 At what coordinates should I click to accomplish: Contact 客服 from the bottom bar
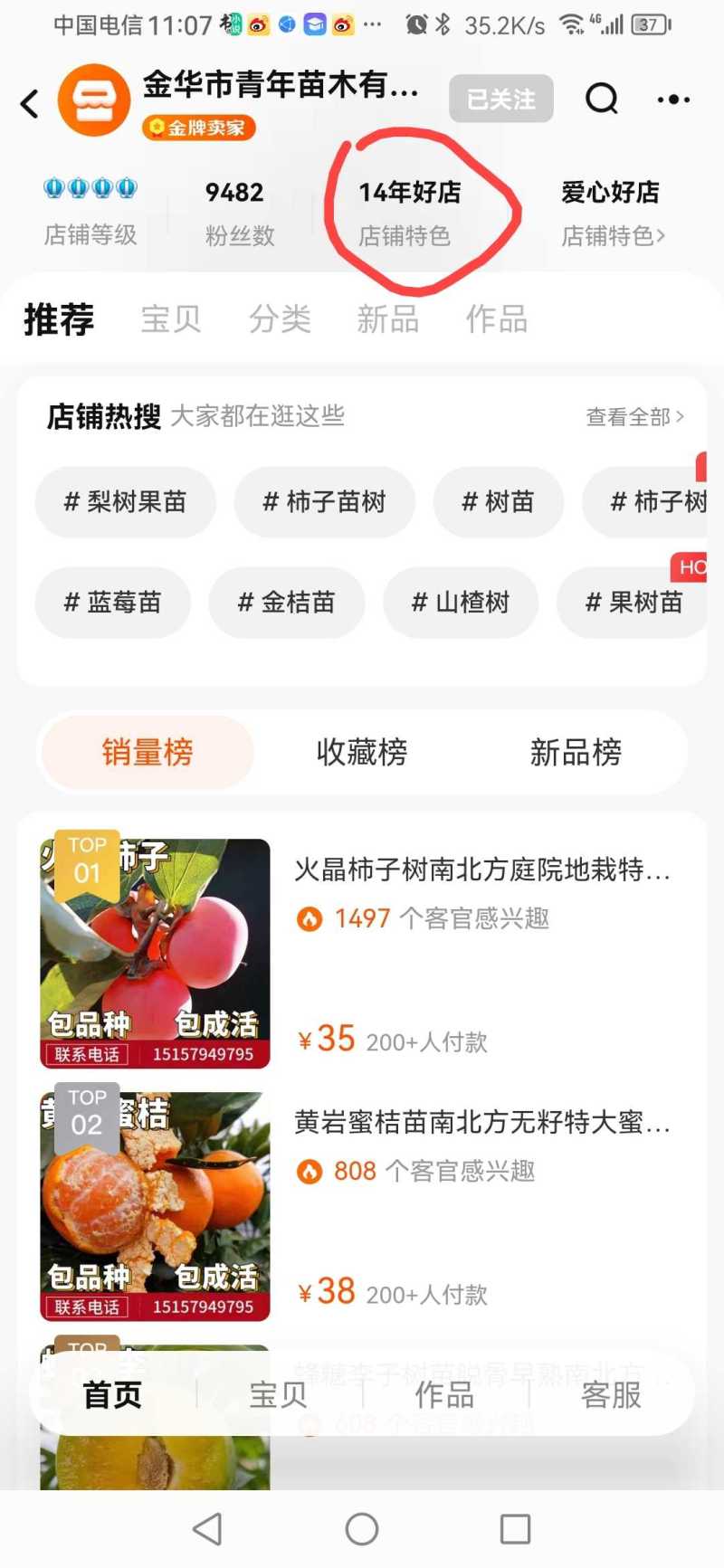pyautogui.click(x=611, y=1394)
